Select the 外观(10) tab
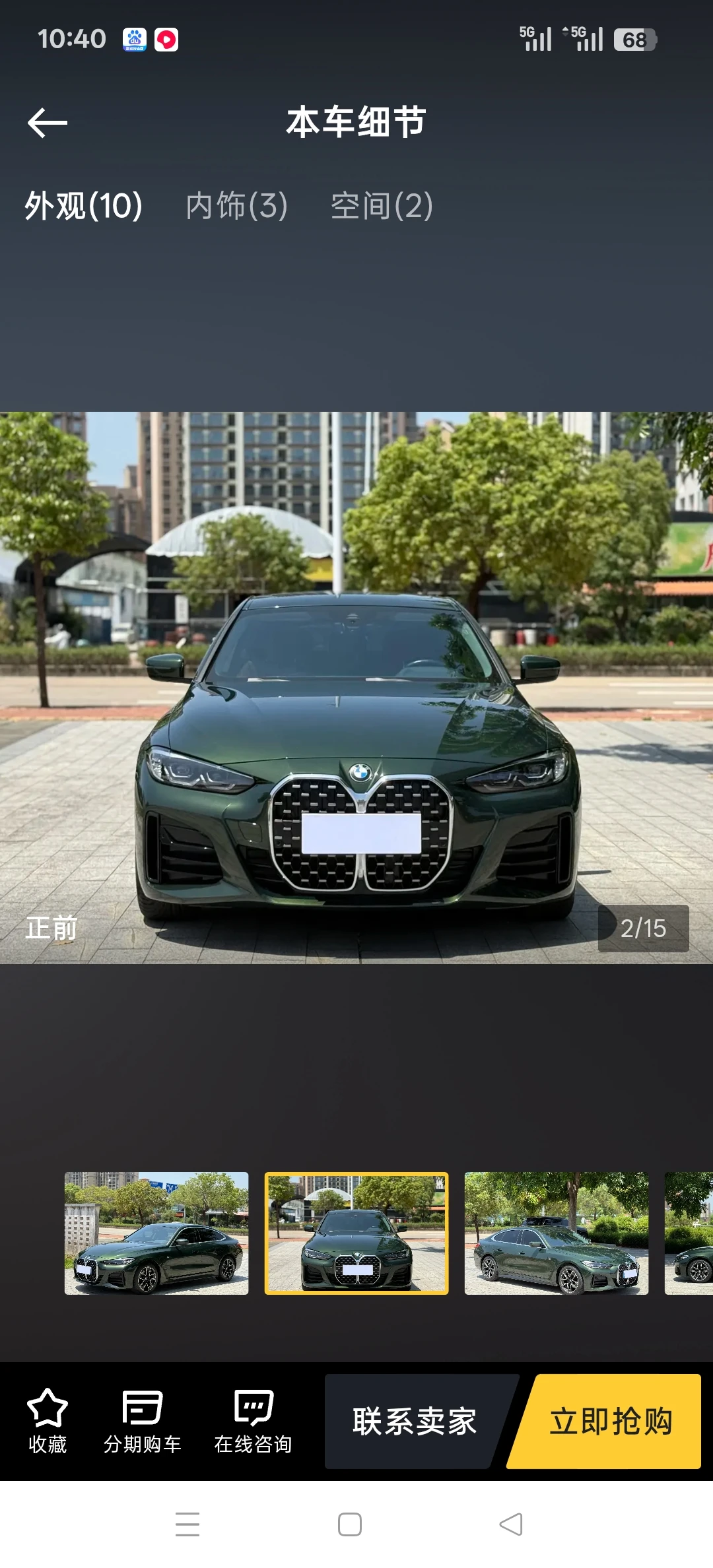 (x=83, y=205)
